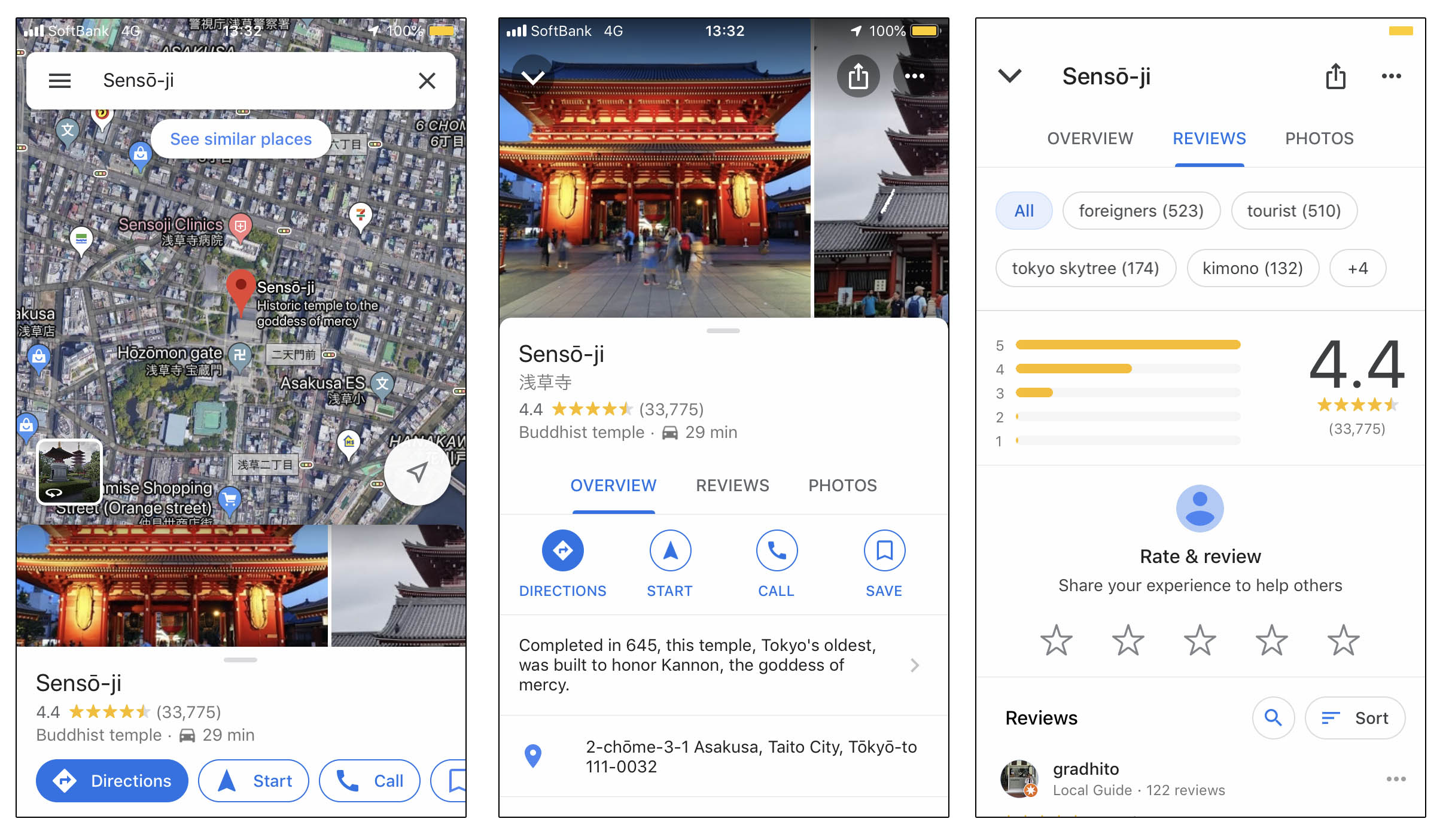Open the Street View thumbnail on the map

point(69,471)
